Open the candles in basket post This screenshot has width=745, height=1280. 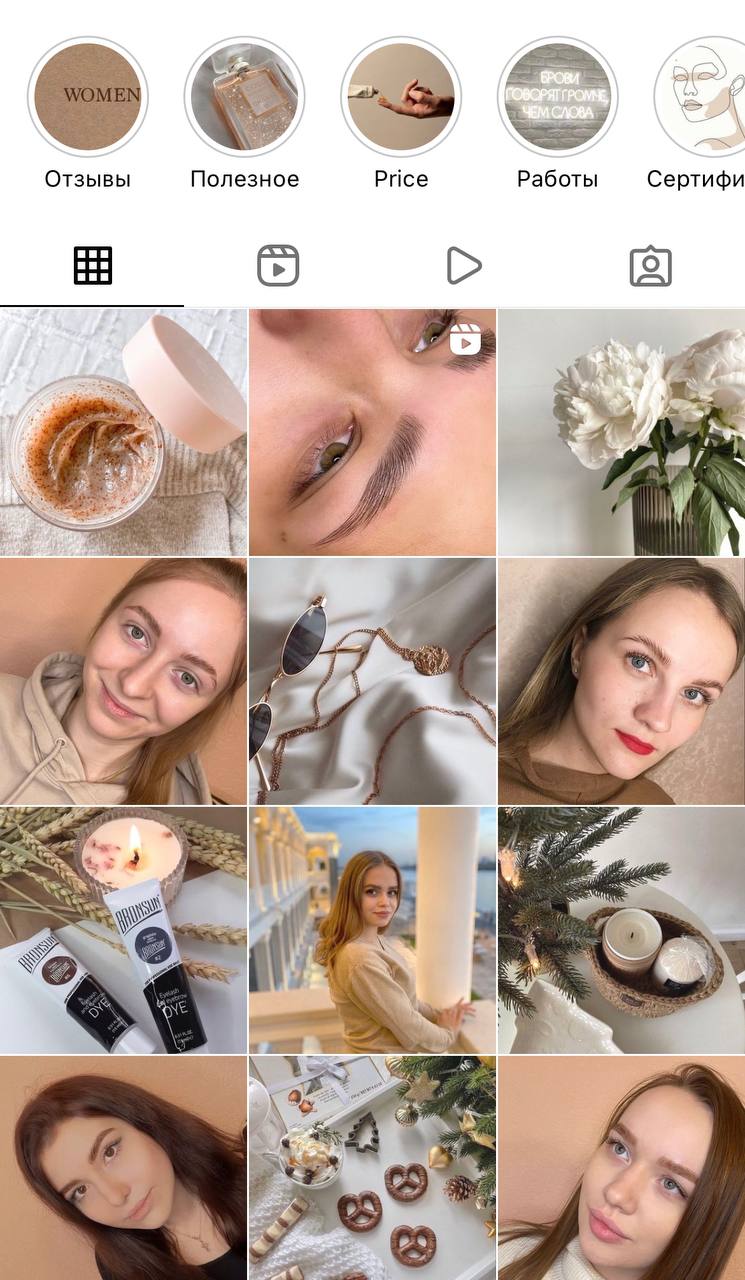pyautogui.click(x=621, y=930)
